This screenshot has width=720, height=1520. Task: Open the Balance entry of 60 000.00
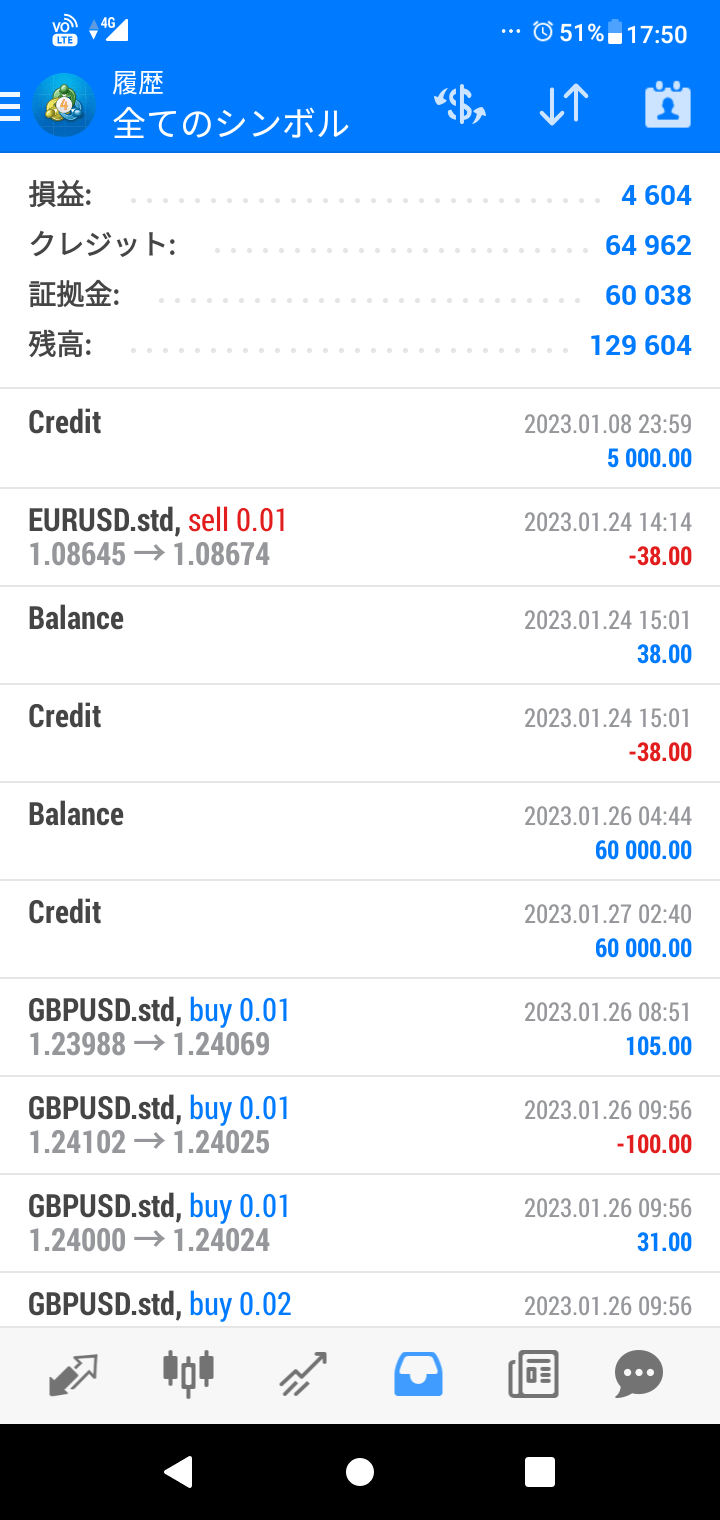360,831
